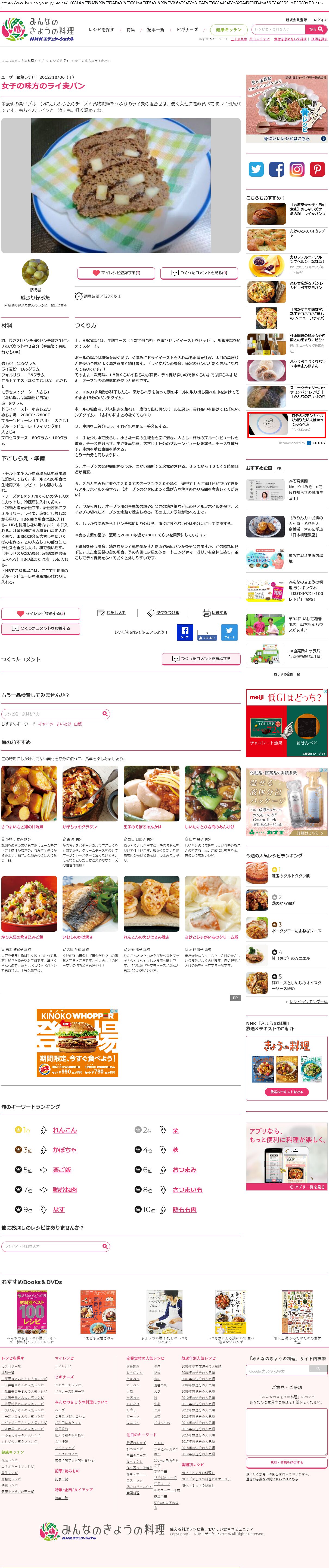Print the recipe with 印刷する
Screen dimensions: 329x1568
click(215, 612)
